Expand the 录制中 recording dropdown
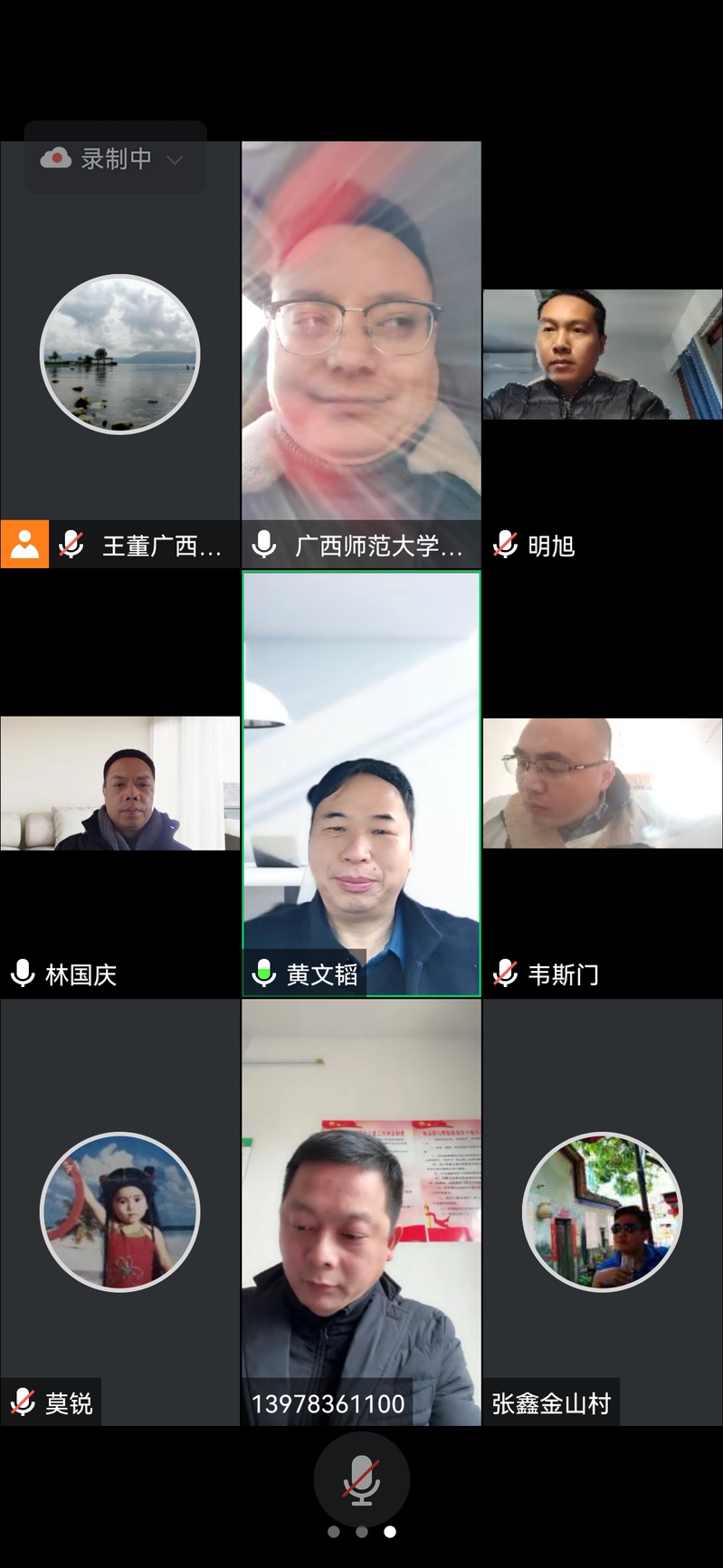Image resolution: width=723 pixels, height=1568 pixels. [x=175, y=159]
